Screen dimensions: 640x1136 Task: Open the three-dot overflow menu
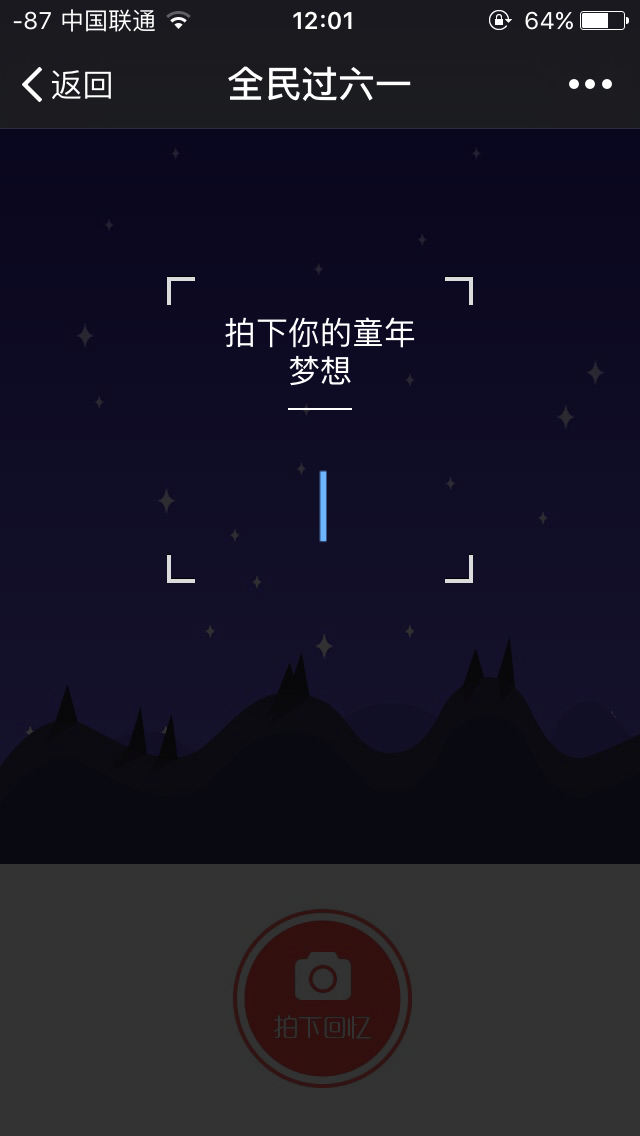click(590, 85)
